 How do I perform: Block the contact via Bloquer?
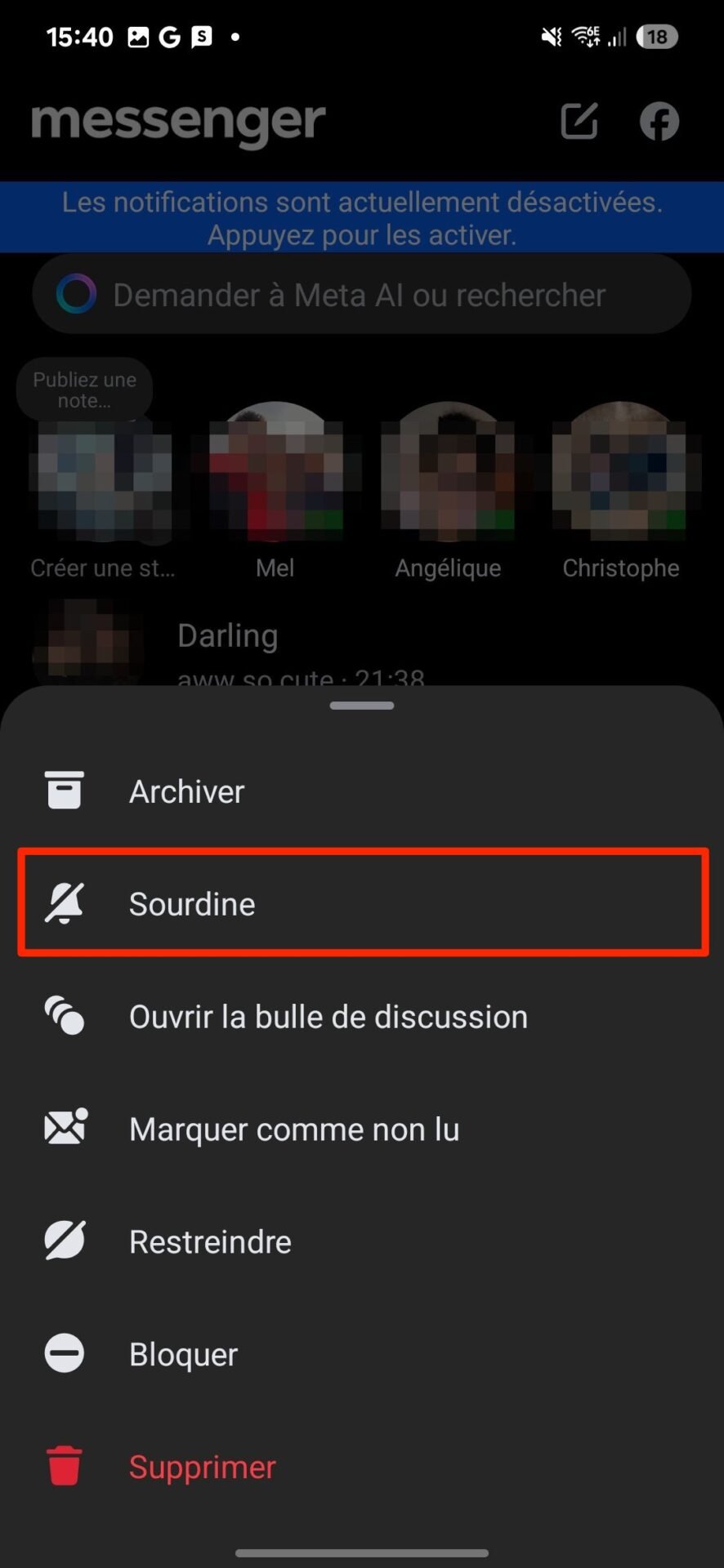pyautogui.click(x=362, y=1354)
